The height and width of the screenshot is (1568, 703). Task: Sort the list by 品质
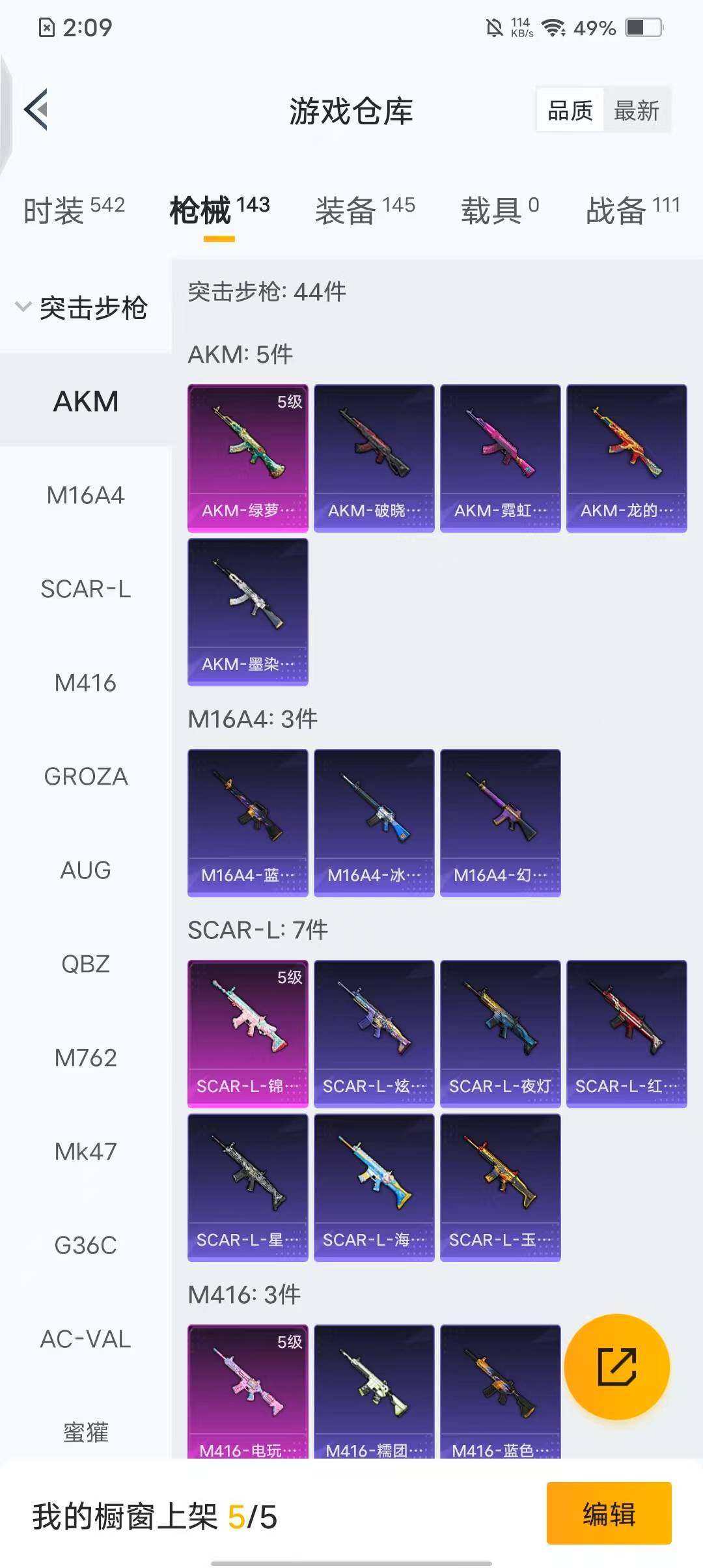570,110
